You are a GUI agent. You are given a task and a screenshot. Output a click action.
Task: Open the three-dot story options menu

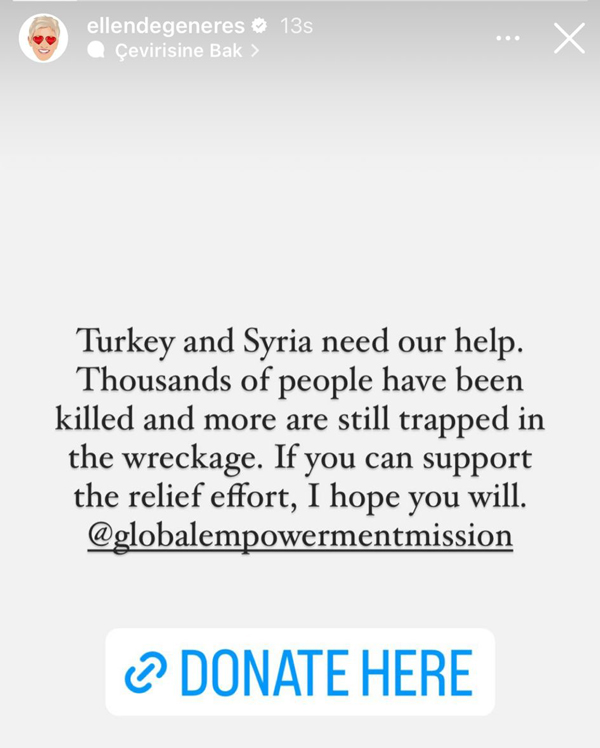(x=508, y=38)
